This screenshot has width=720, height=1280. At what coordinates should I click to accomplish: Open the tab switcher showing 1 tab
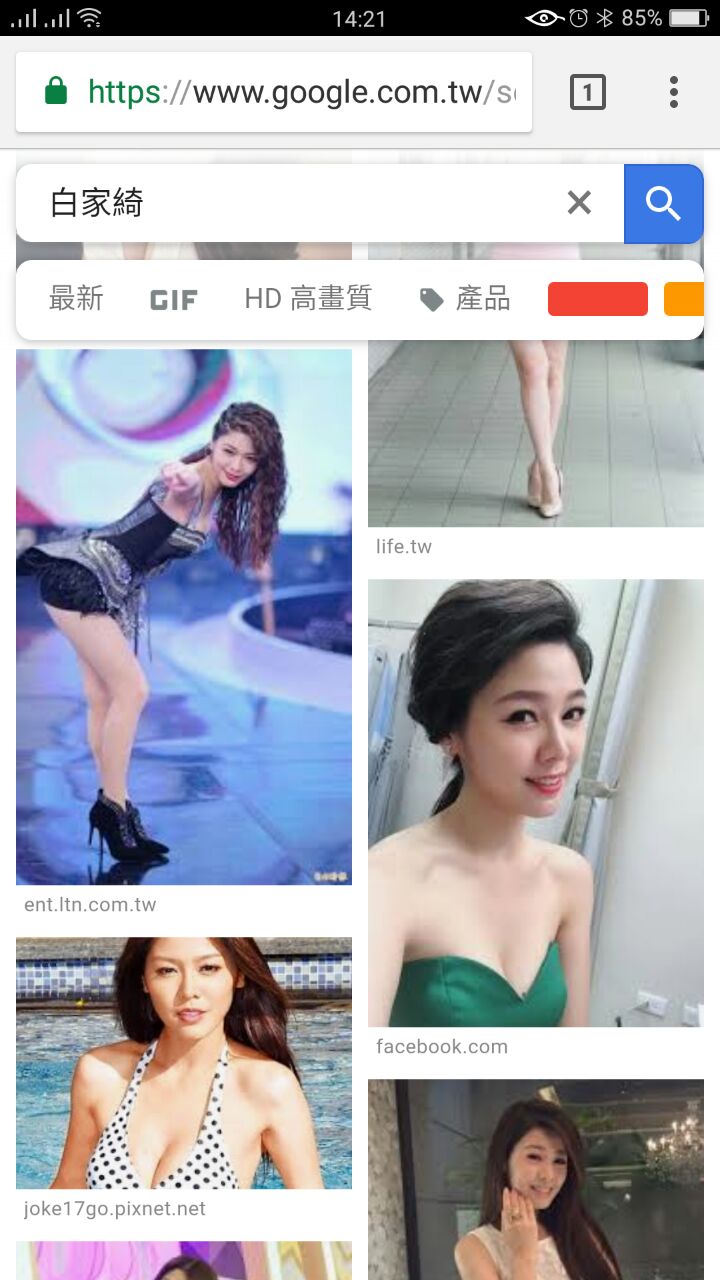tap(588, 93)
